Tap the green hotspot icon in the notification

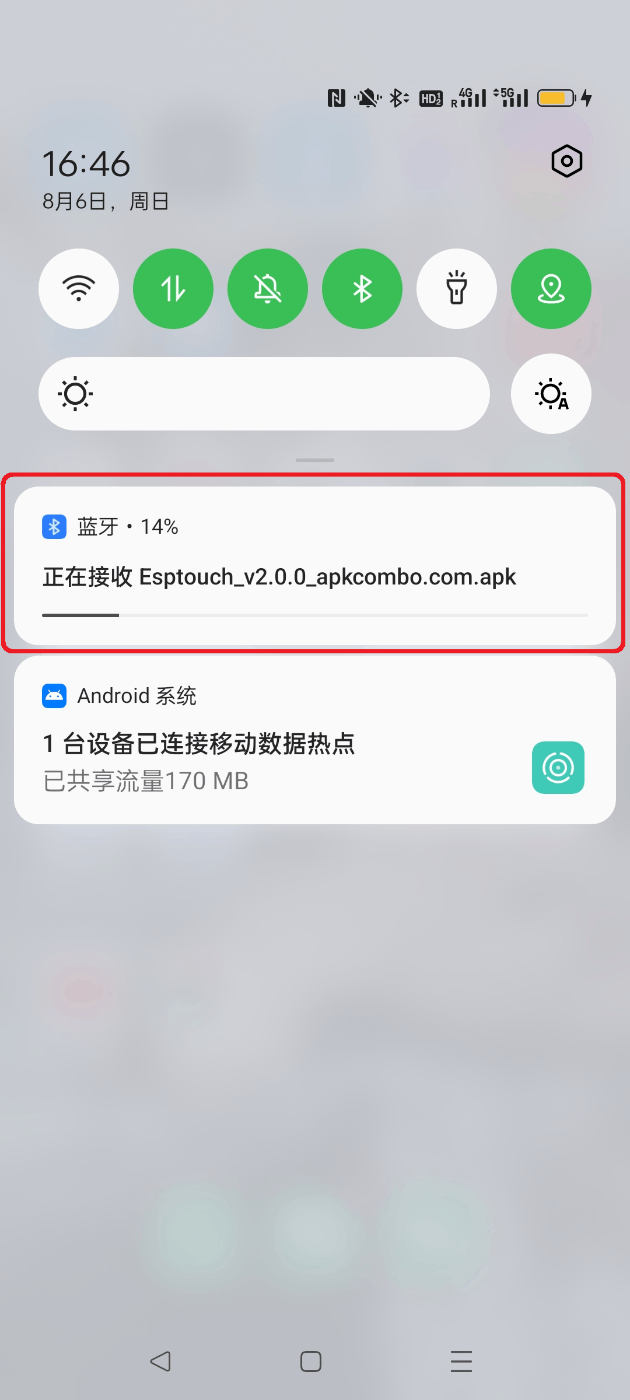point(558,768)
